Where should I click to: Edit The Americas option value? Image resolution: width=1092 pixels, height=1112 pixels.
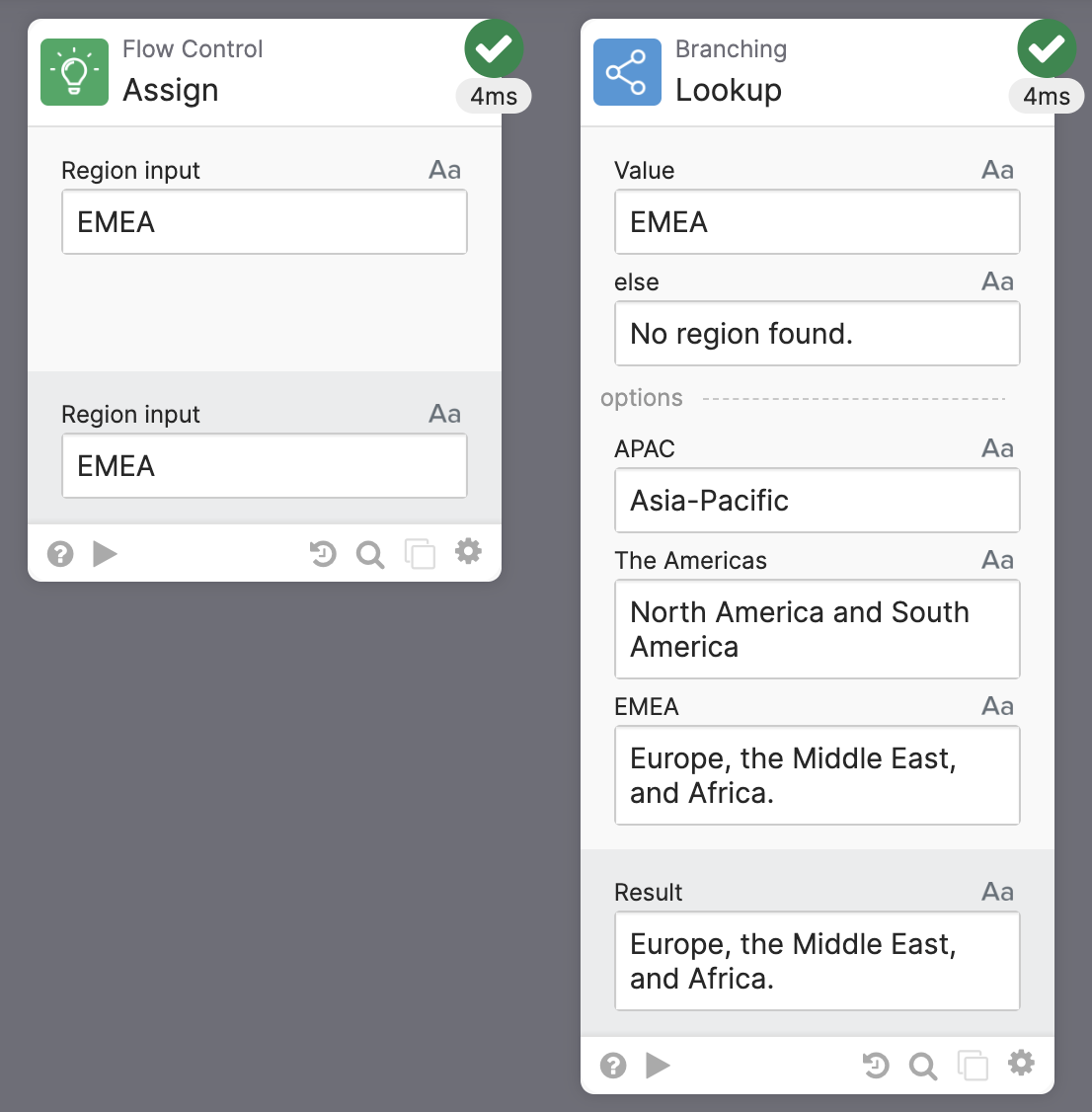pos(817,629)
